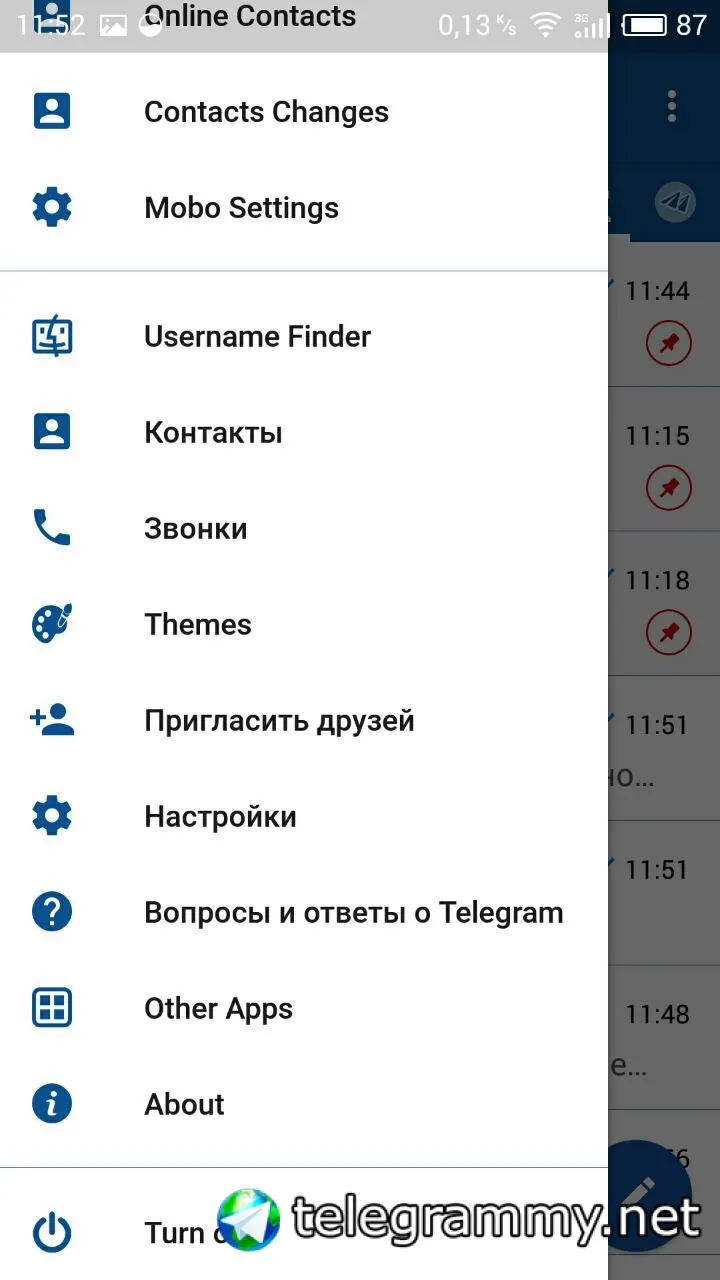Open Themes
This screenshot has width=720, height=1280.
click(x=198, y=625)
